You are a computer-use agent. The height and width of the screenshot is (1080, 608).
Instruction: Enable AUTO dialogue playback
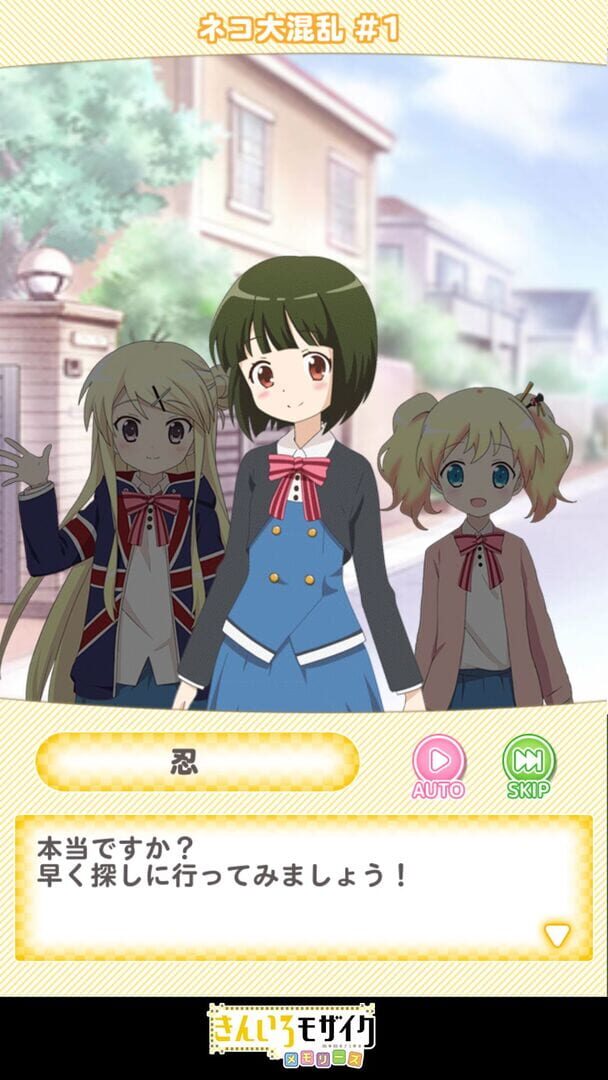(x=439, y=766)
